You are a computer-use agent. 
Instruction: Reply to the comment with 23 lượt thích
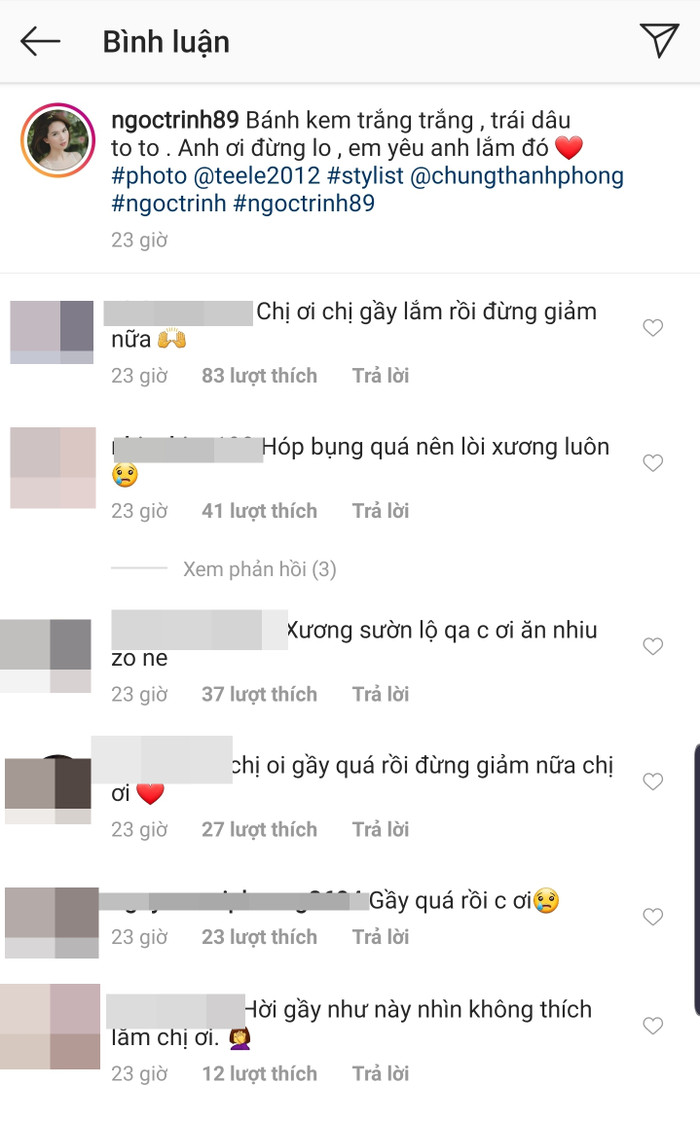coord(380,937)
